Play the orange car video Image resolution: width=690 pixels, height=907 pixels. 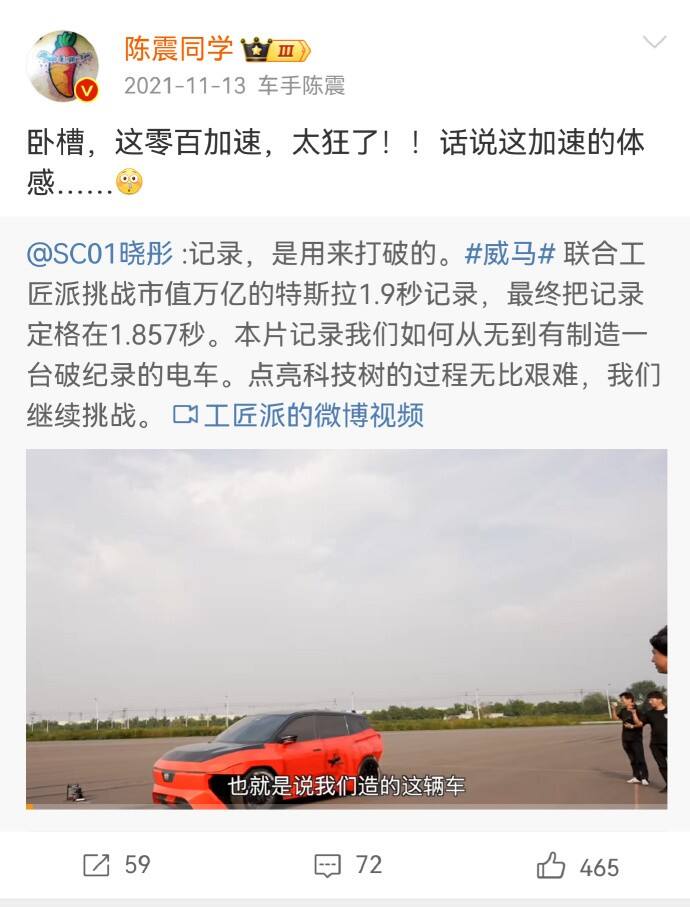click(x=346, y=628)
